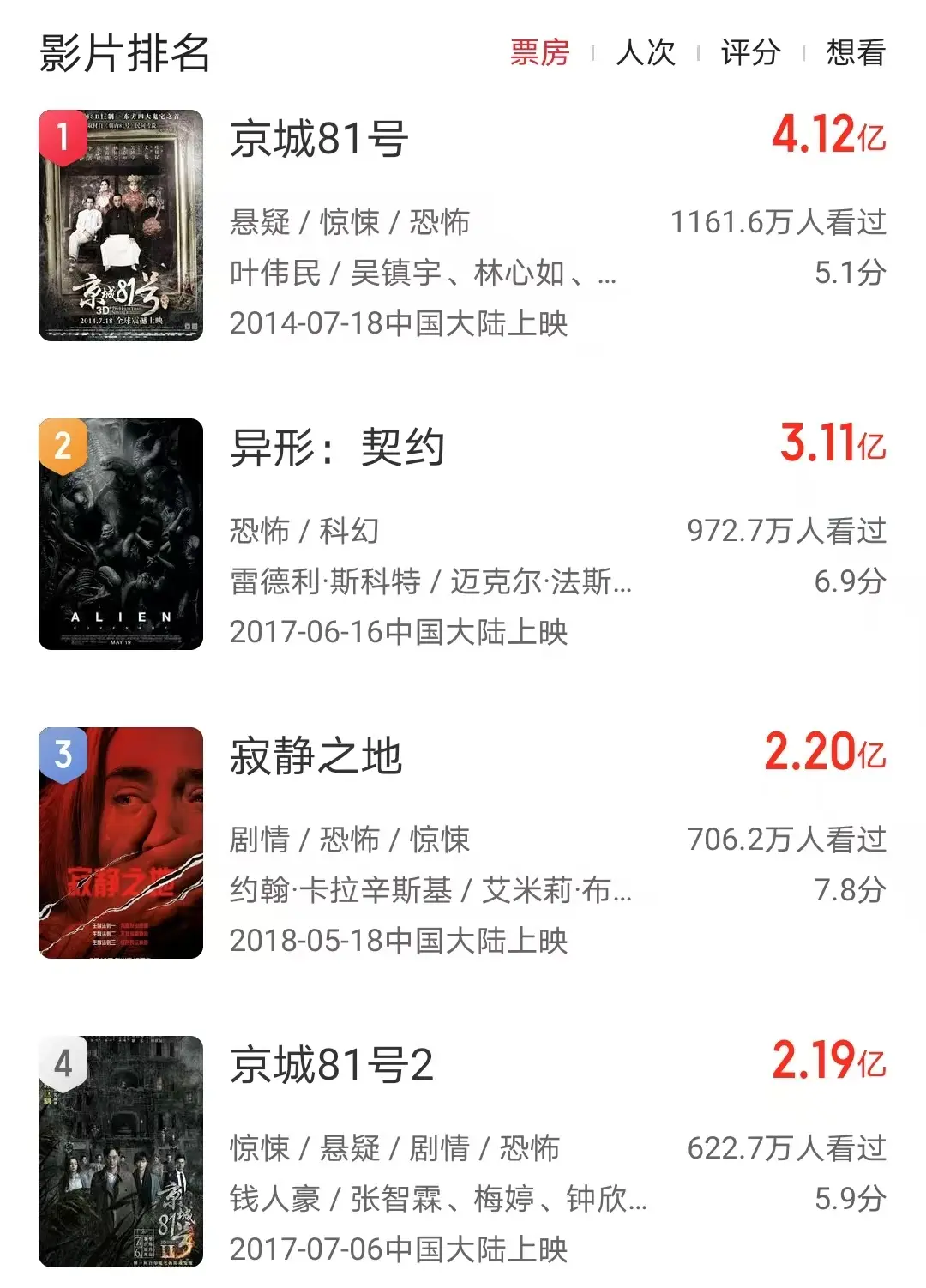Open the movie 京城81号 ranked first
The image size is (926, 1288).
tap(319, 139)
